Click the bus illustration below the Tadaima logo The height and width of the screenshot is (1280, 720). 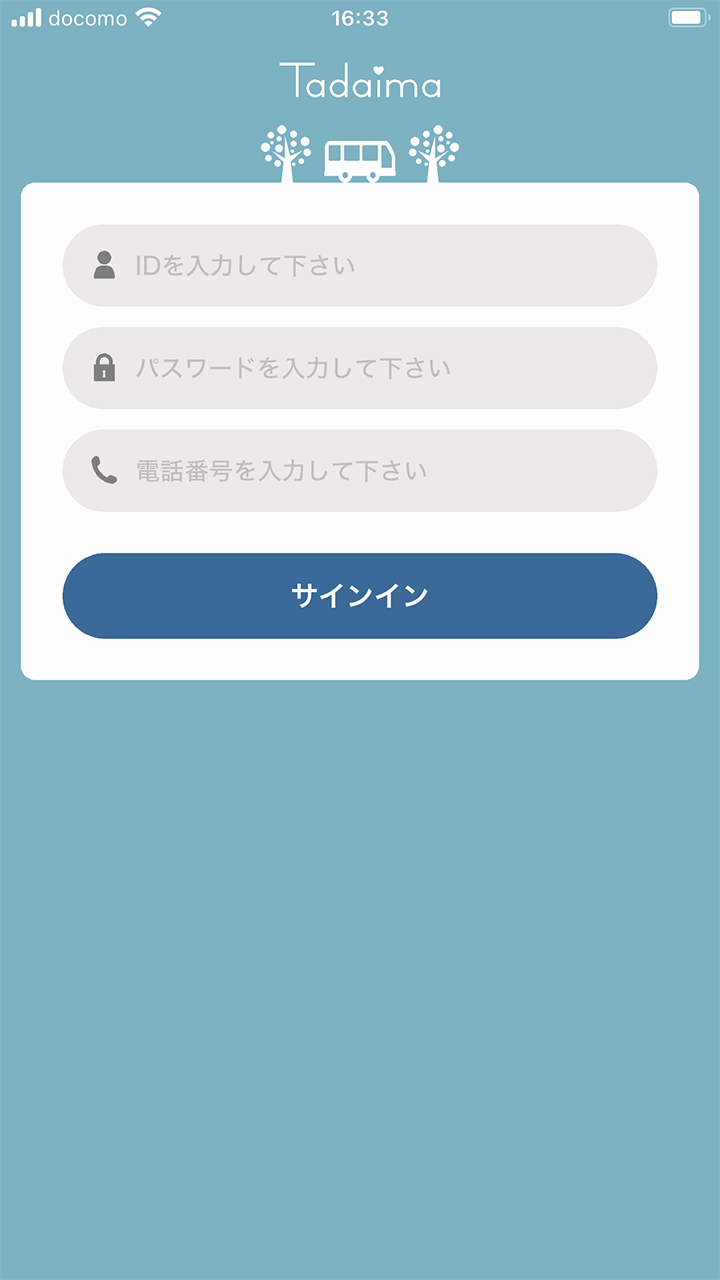(x=360, y=158)
